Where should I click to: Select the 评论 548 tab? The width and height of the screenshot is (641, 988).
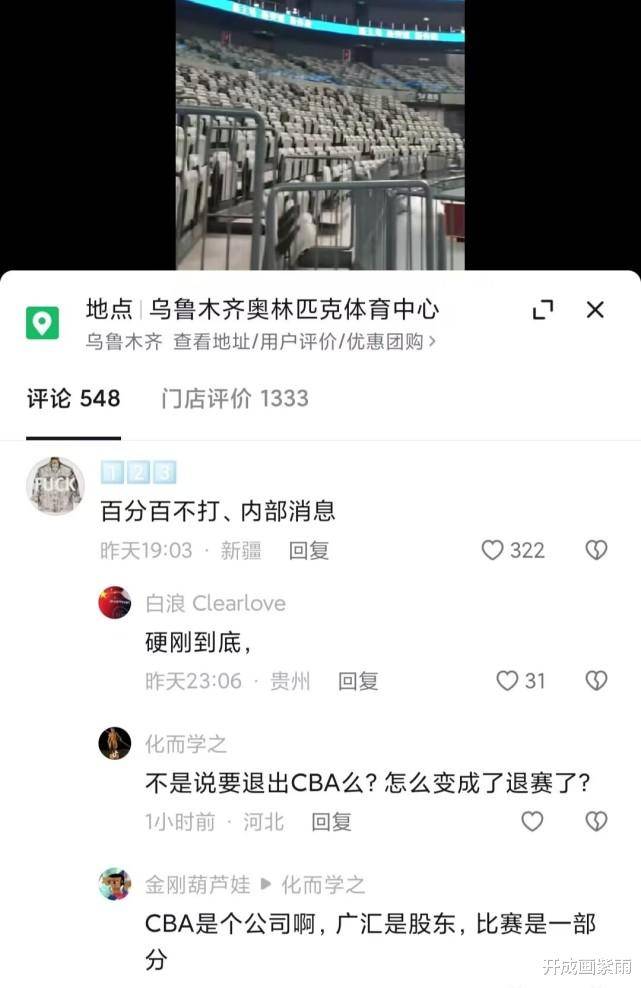coord(73,398)
